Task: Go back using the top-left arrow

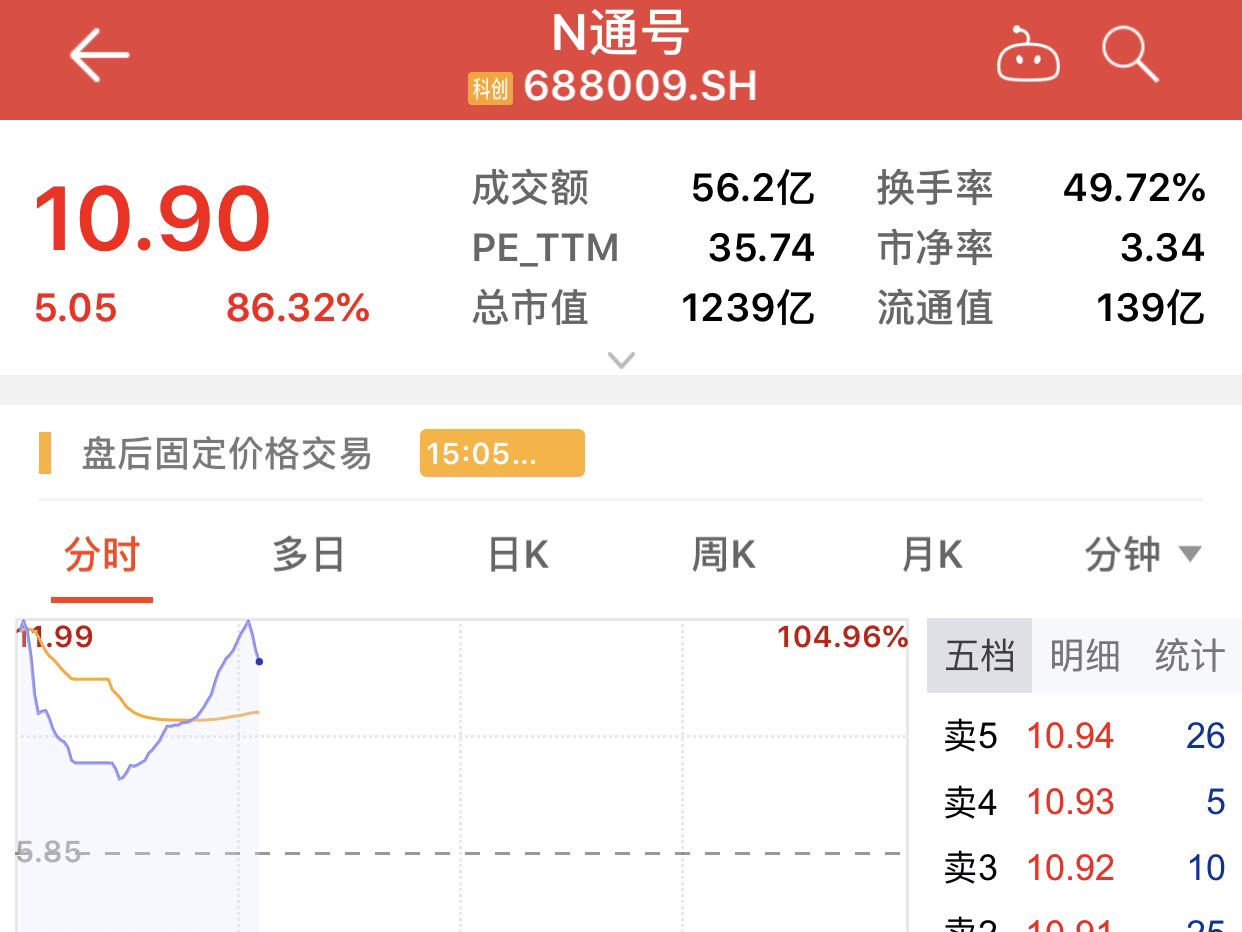Action: pos(99,55)
